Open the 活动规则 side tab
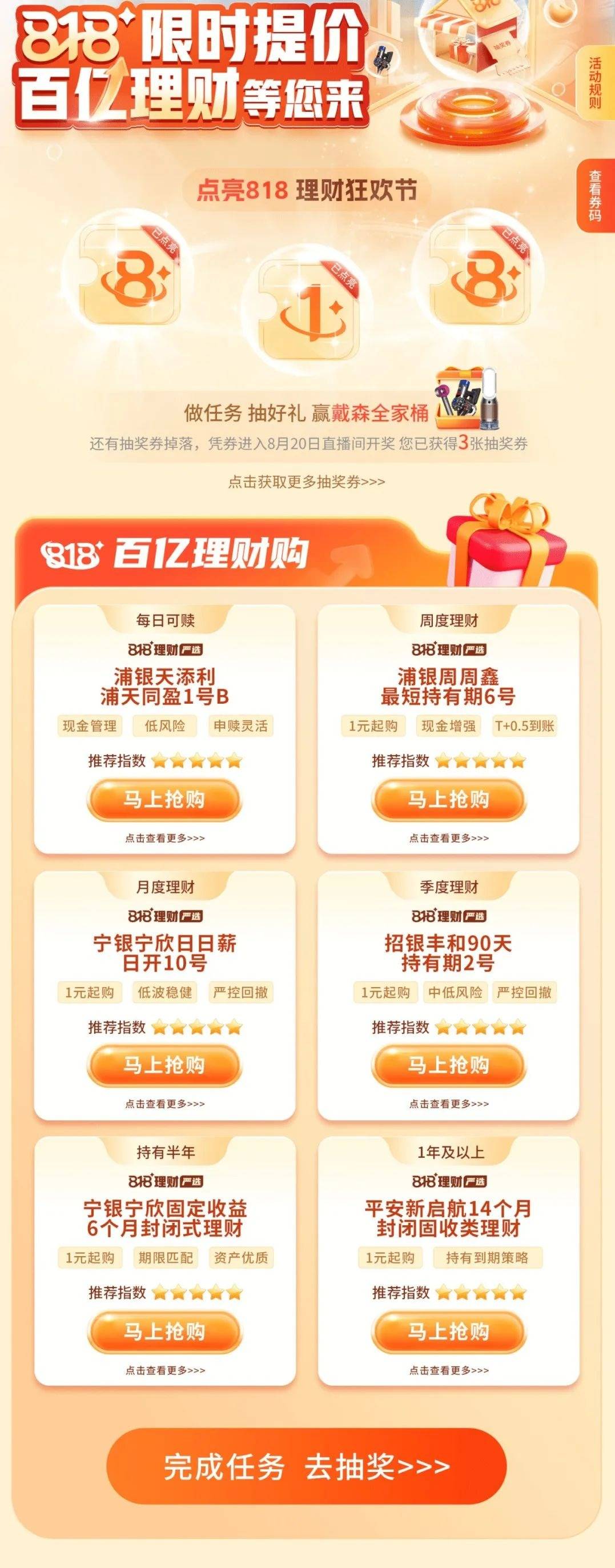Image resolution: width=615 pixels, height=1568 pixels. (x=595, y=83)
